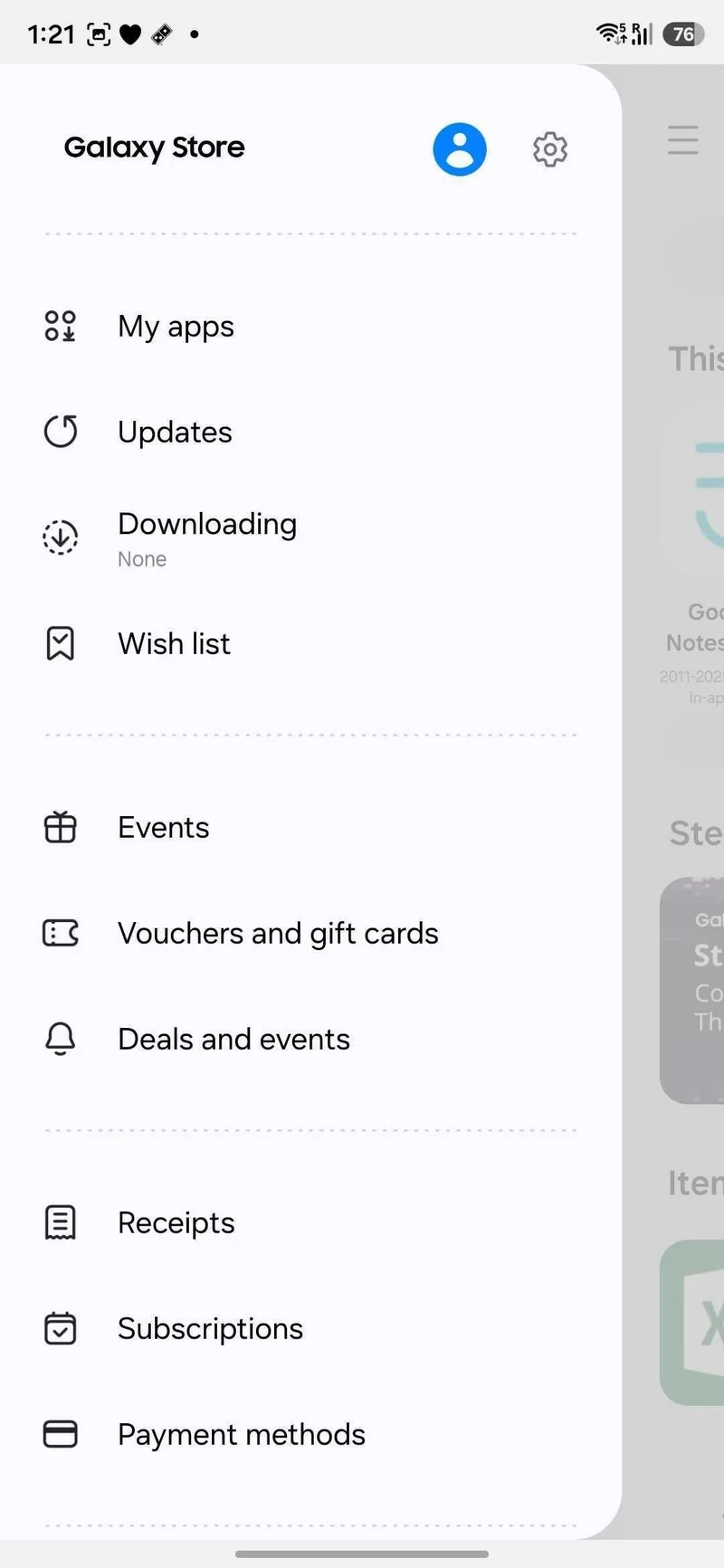Open the Wish list bookmark icon

pos(60,643)
